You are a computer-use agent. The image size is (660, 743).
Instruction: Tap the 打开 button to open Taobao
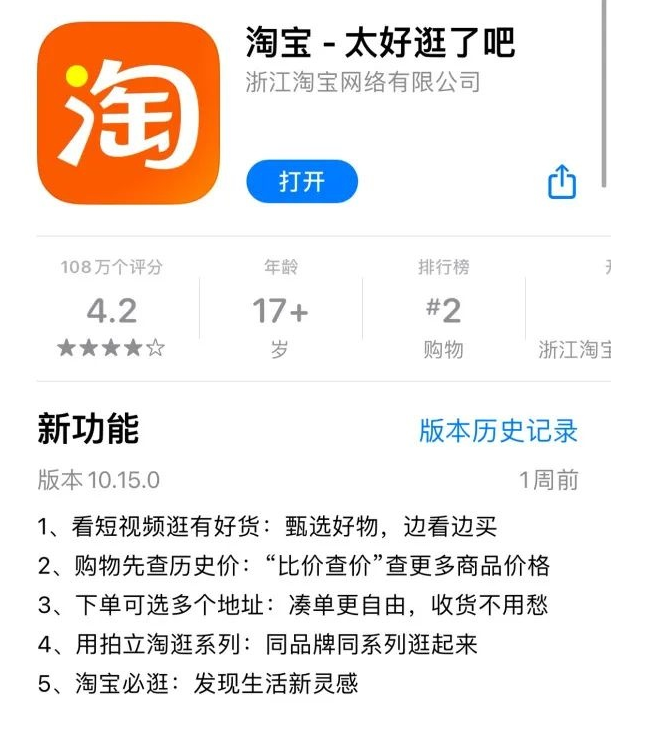(301, 181)
